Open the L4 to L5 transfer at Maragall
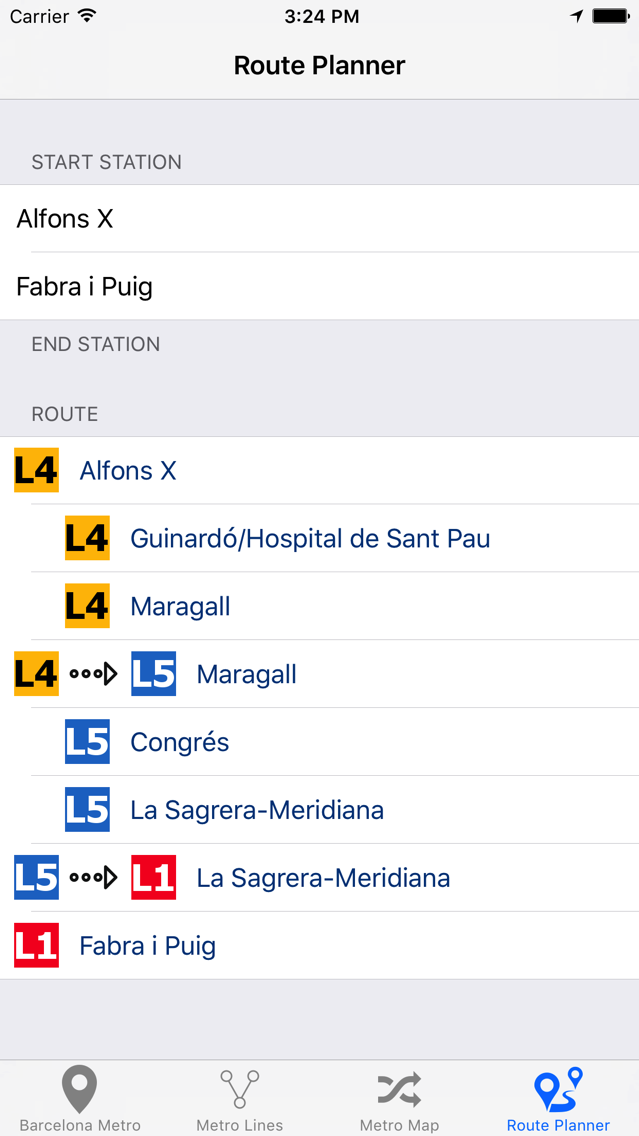This screenshot has height=1136, width=639. click(320, 674)
